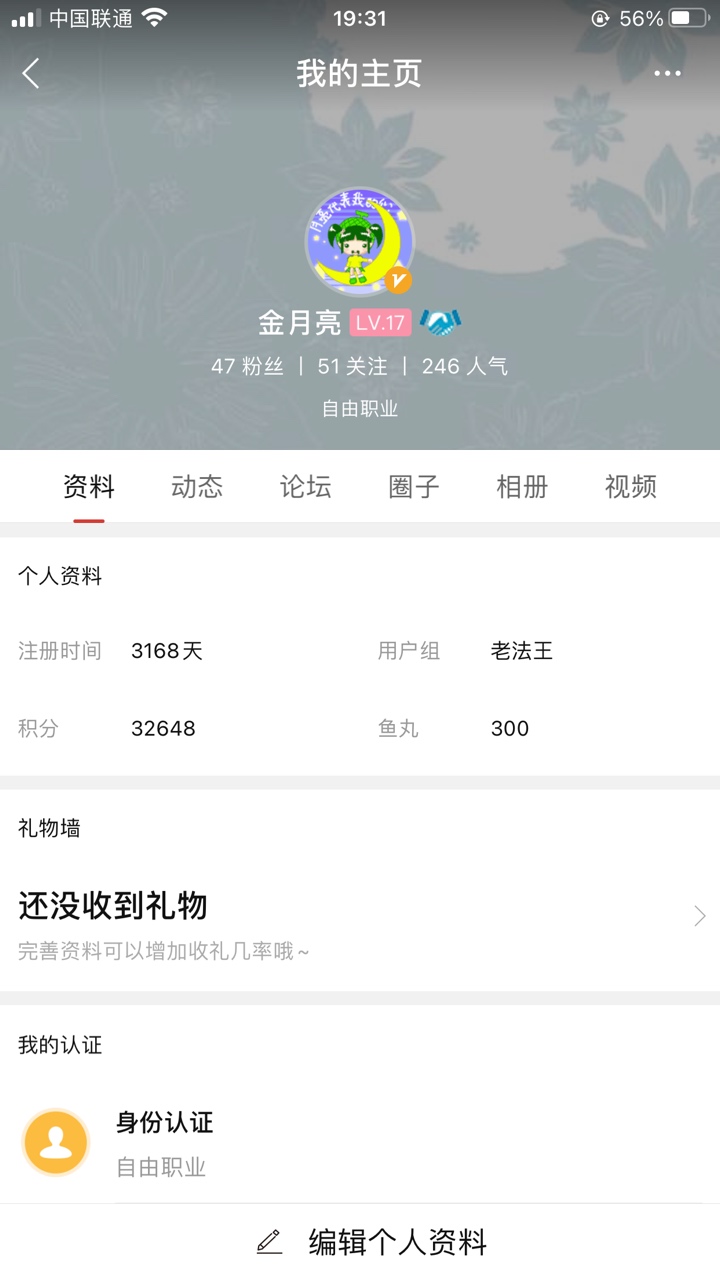Go back using the top-left arrow
Screen dimensions: 720x1280
pyautogui.click(x=31, y=73)
